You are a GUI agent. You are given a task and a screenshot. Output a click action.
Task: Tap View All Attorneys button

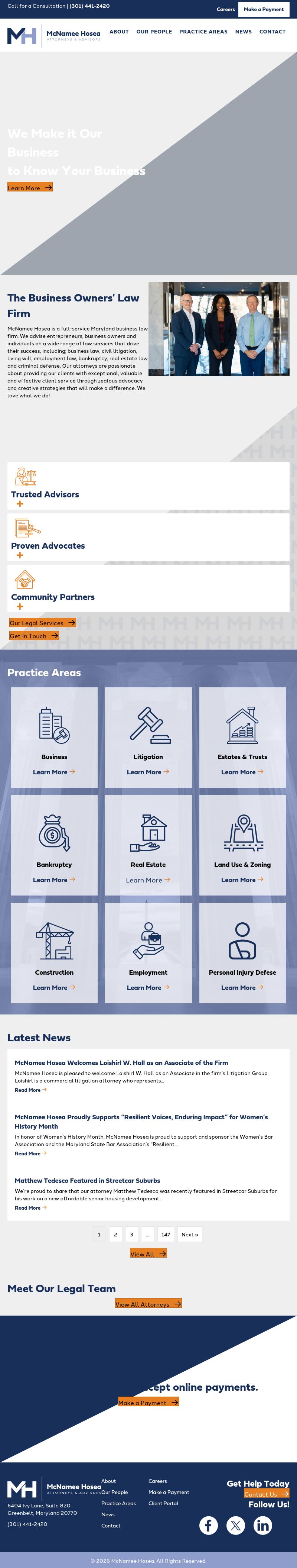[x=148, y=1304]
